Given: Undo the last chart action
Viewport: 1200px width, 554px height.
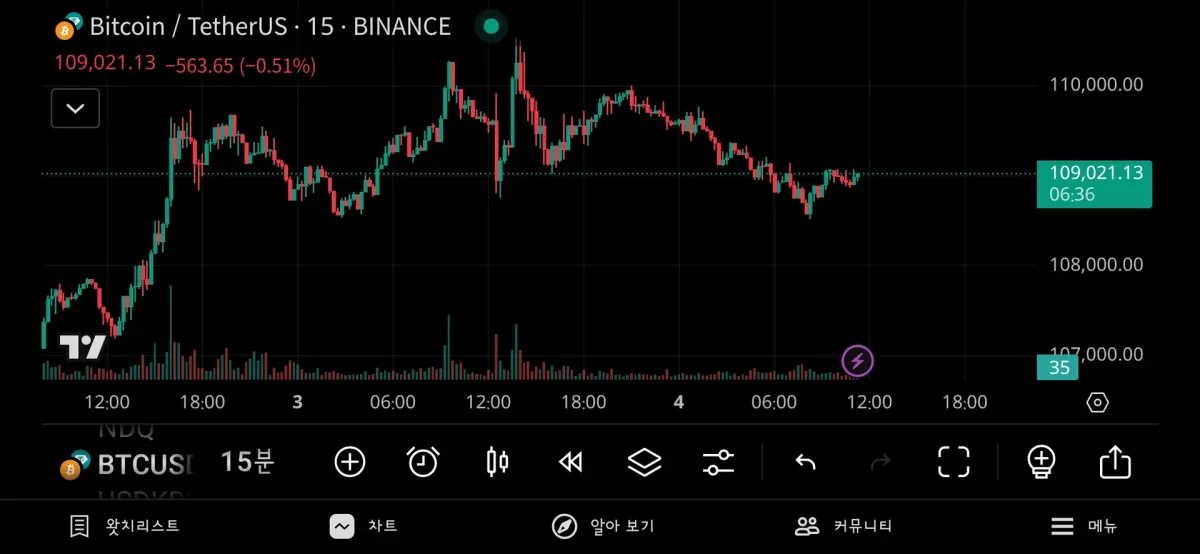Looking at the screenshot, I should (805, 462).
